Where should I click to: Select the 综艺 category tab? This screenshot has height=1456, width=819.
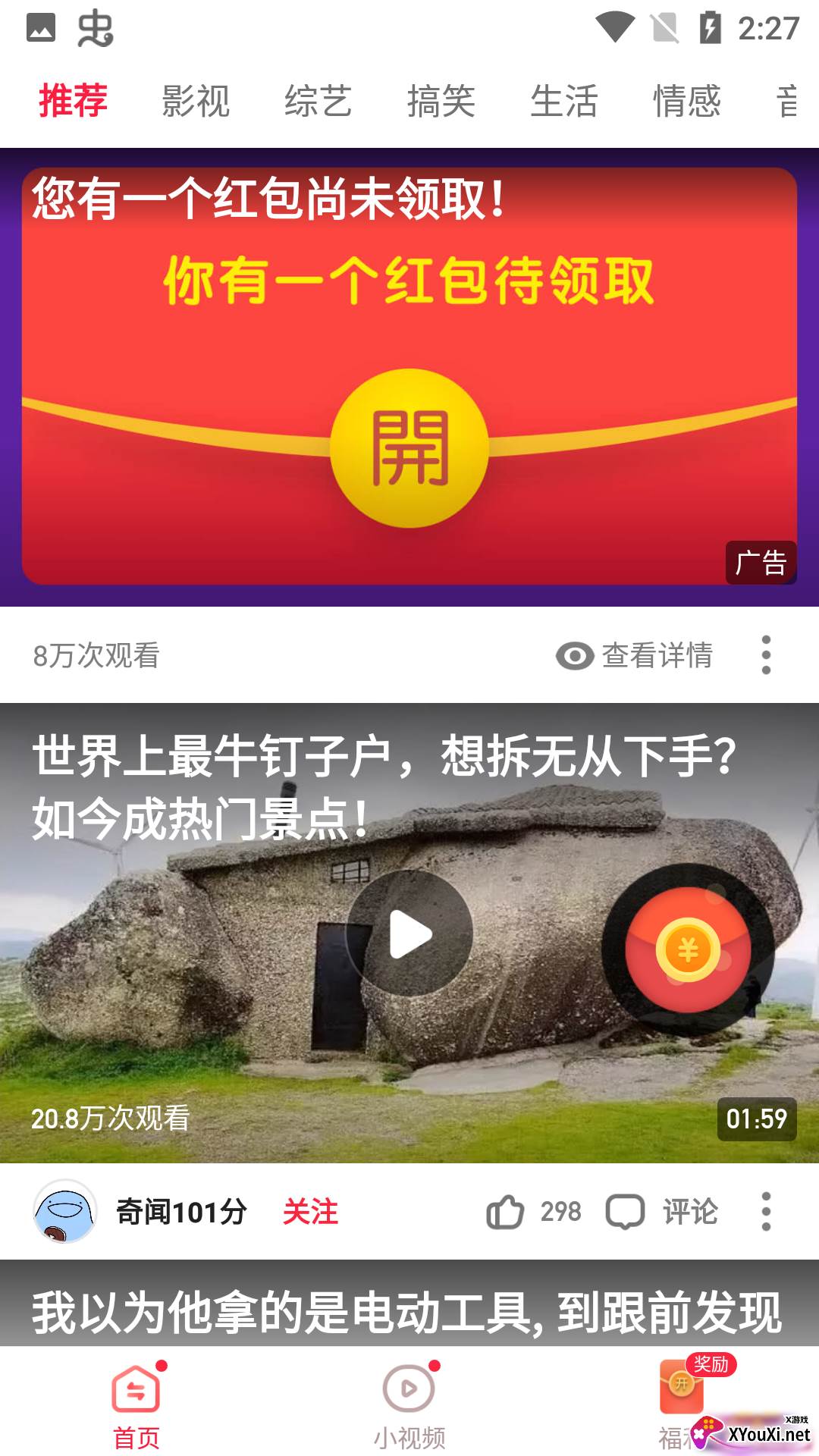318,102
